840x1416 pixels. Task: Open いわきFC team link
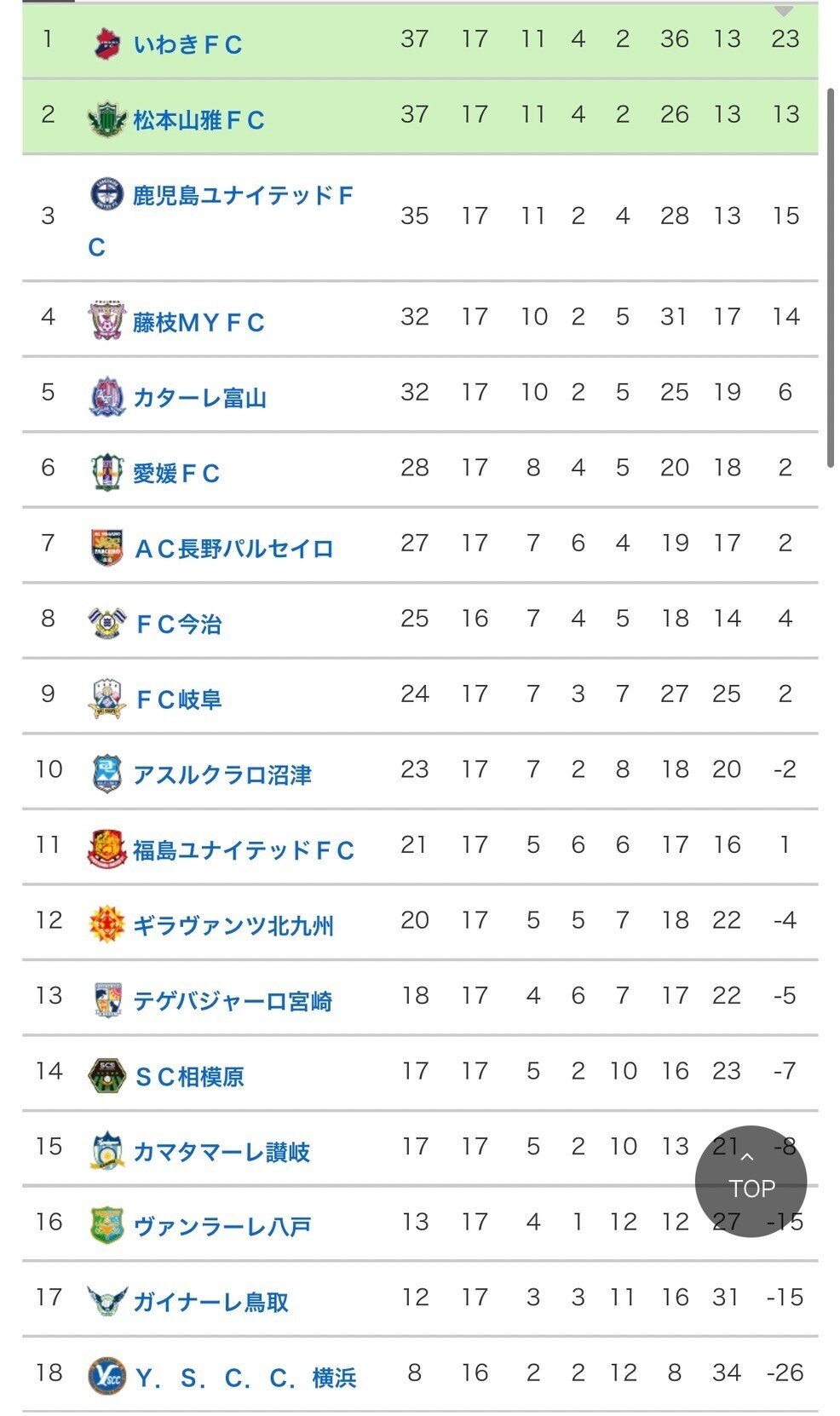pyautogui.click(x=187, y=44)
